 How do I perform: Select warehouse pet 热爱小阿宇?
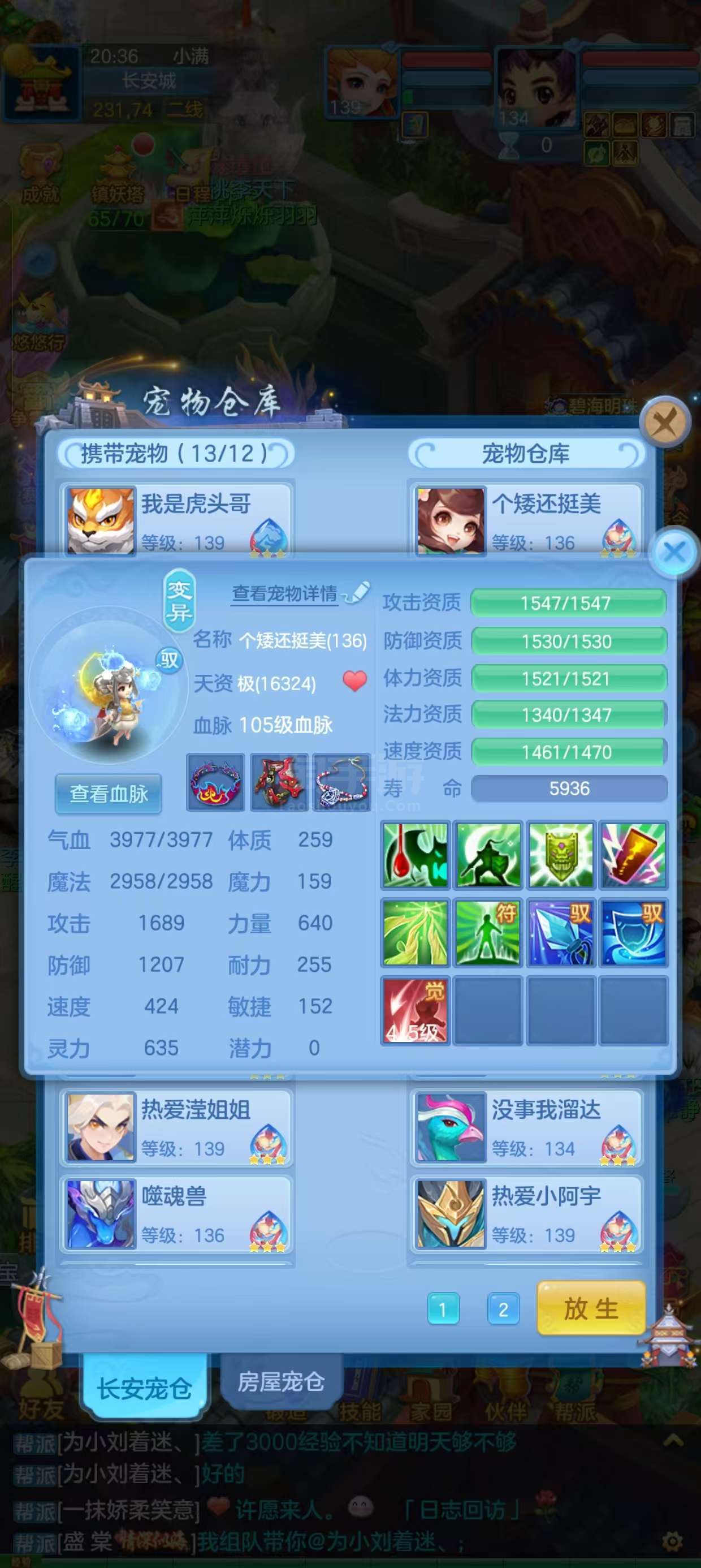pos(527,1213)
